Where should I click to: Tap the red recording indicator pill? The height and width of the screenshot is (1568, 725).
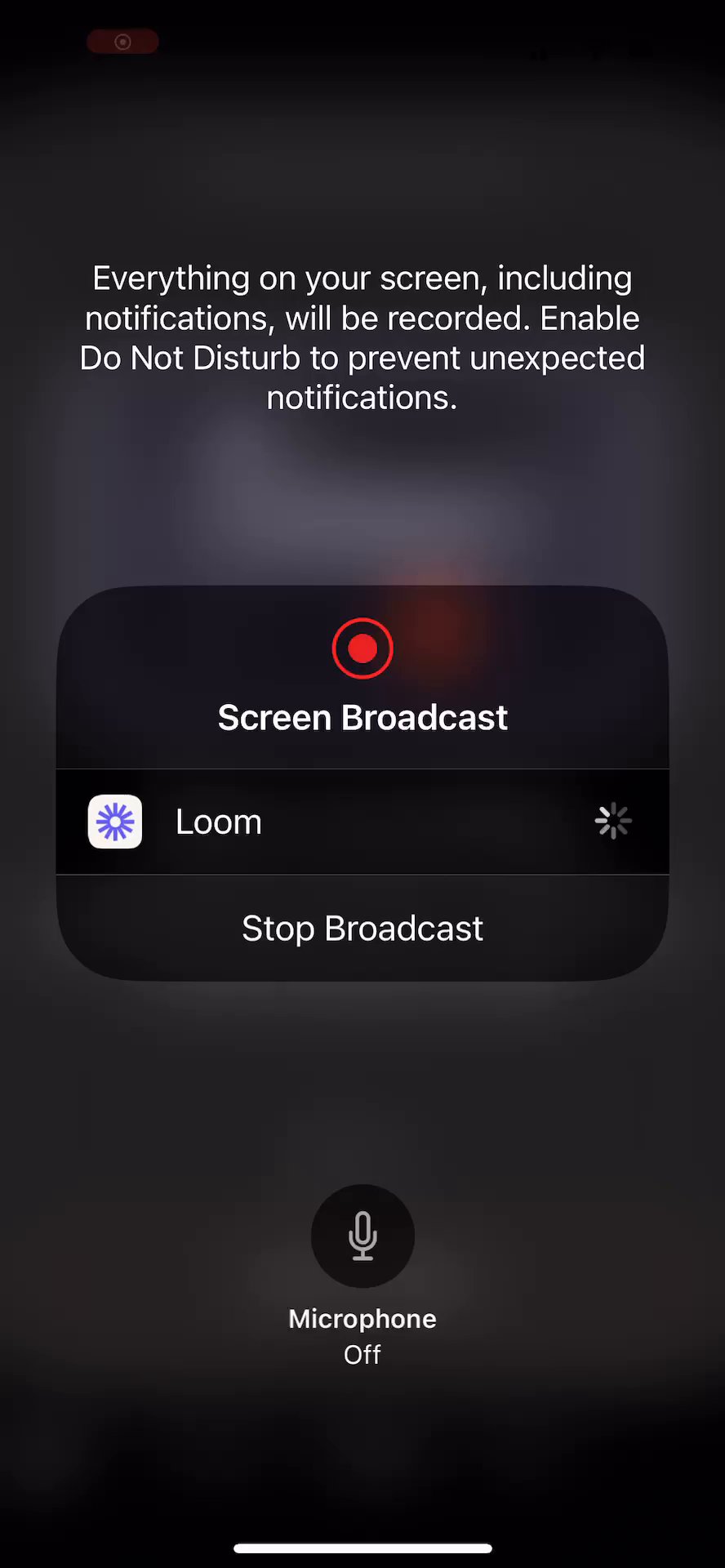[122, 42]
